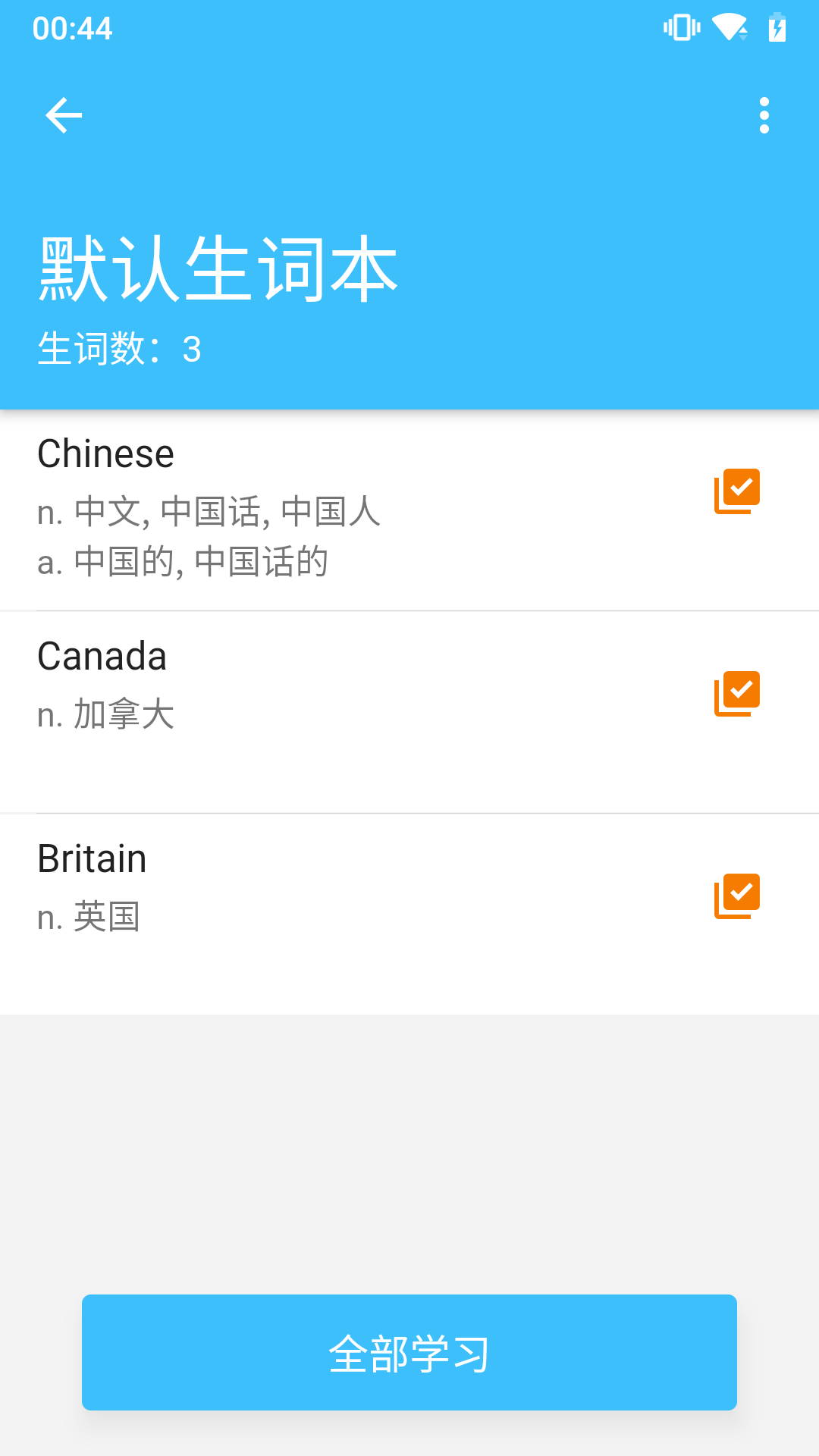
Task: Open the three-dot overflow menu
Action: point(764,115)
